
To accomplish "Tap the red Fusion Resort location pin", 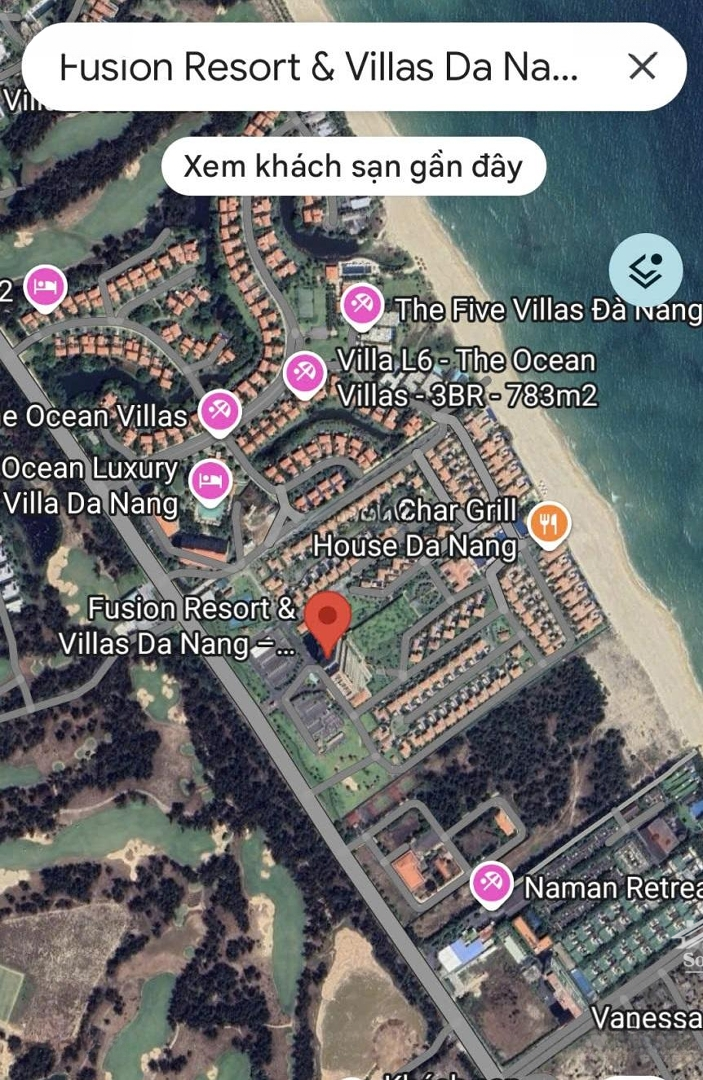I will (327, 620).
